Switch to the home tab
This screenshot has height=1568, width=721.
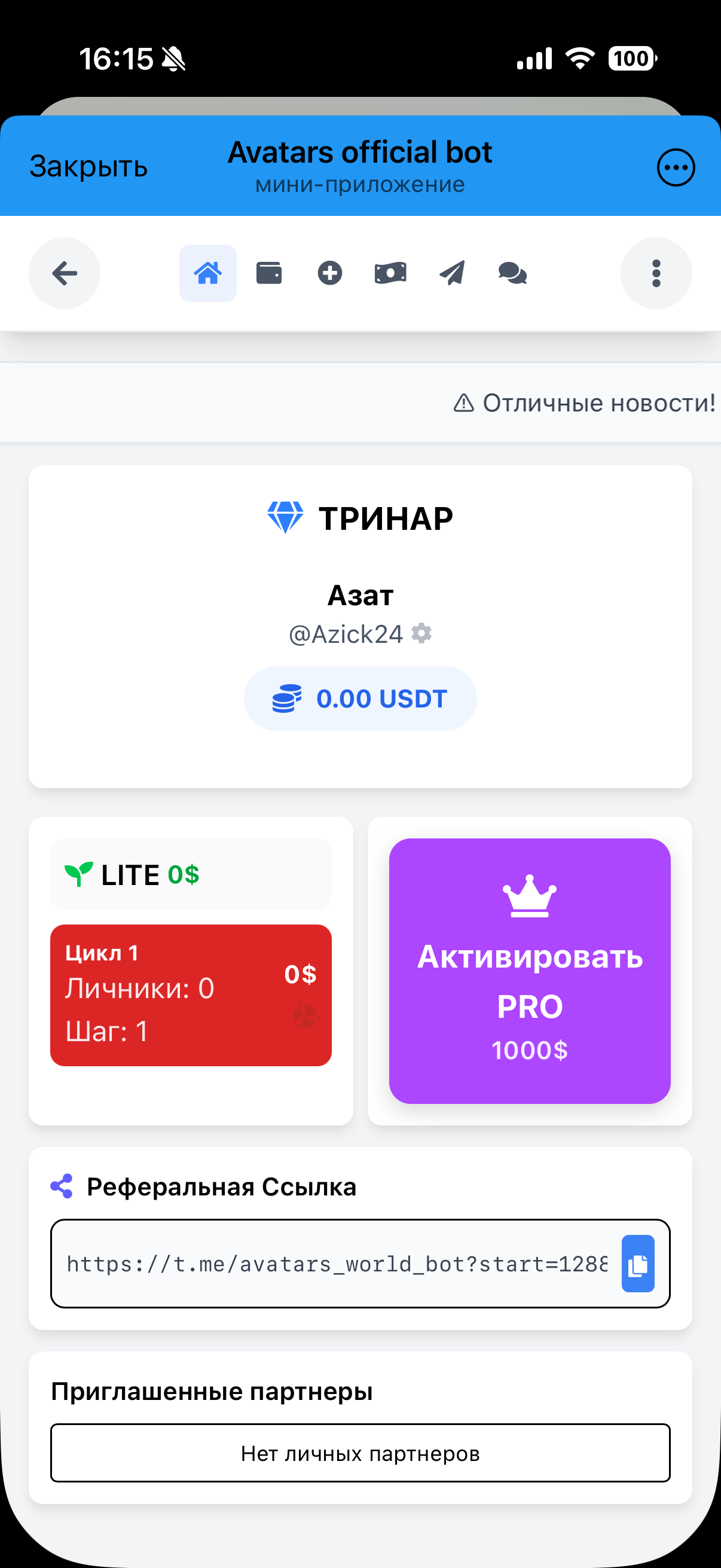pos(207,273)
